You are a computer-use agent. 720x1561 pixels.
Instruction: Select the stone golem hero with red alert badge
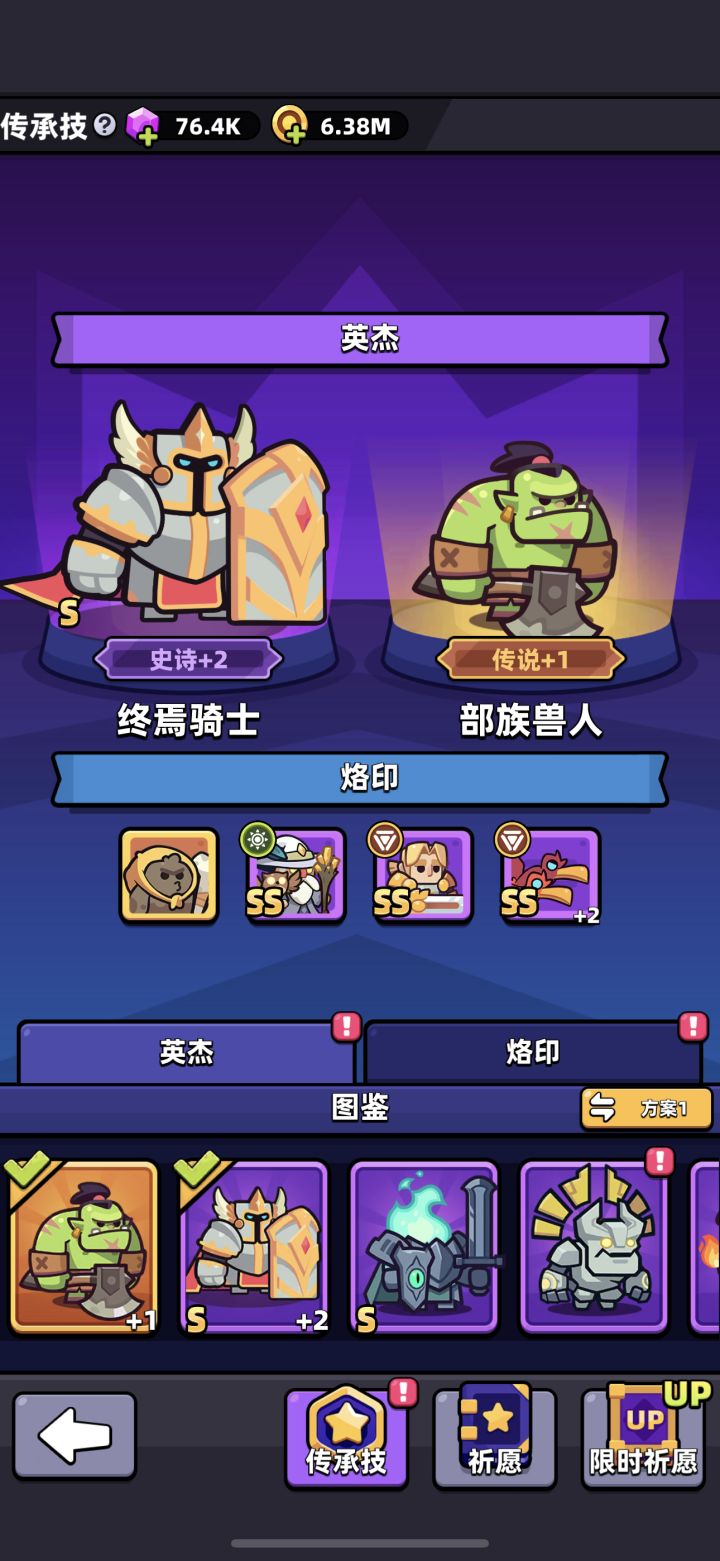pos(592,1245)
